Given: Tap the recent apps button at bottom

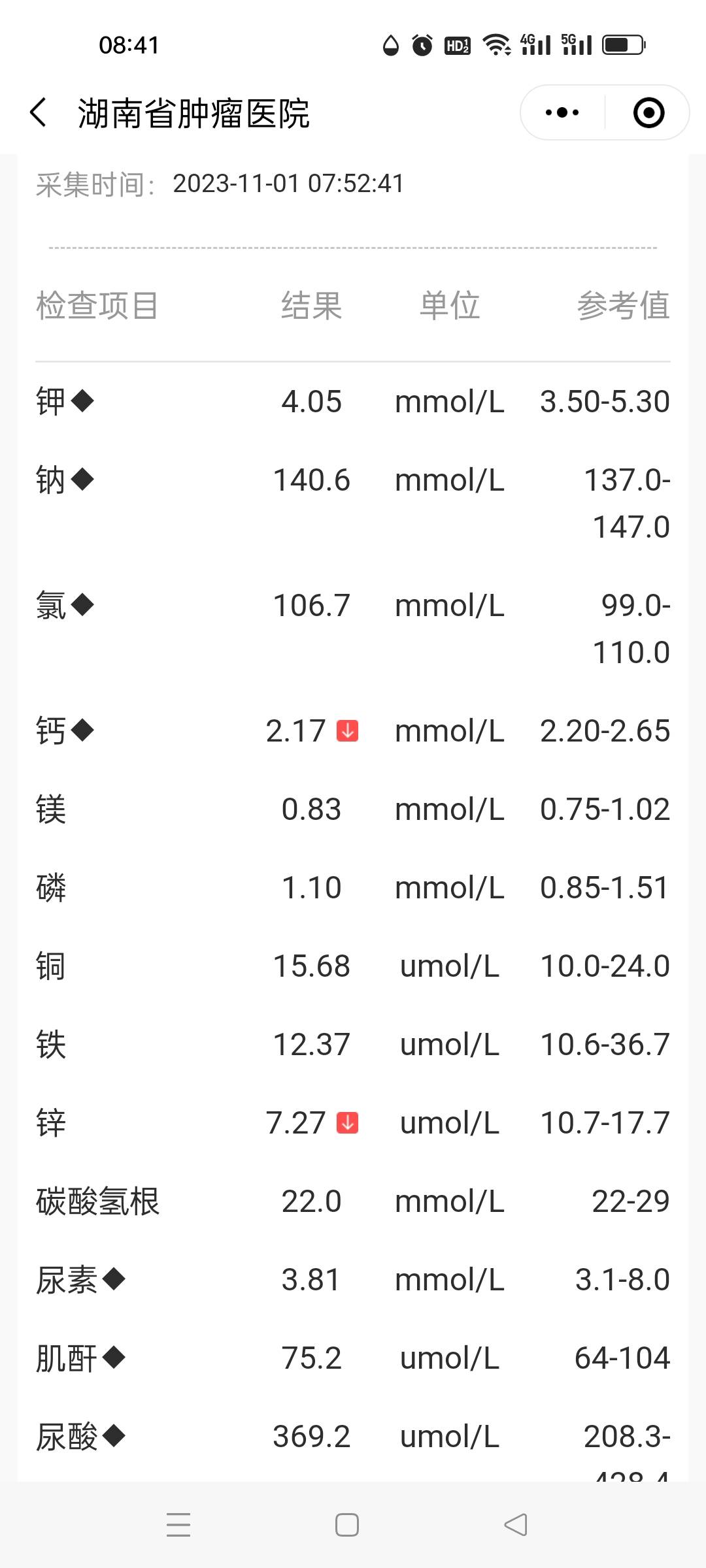Looking at the screenshot, I should (x=178, y=1526).
